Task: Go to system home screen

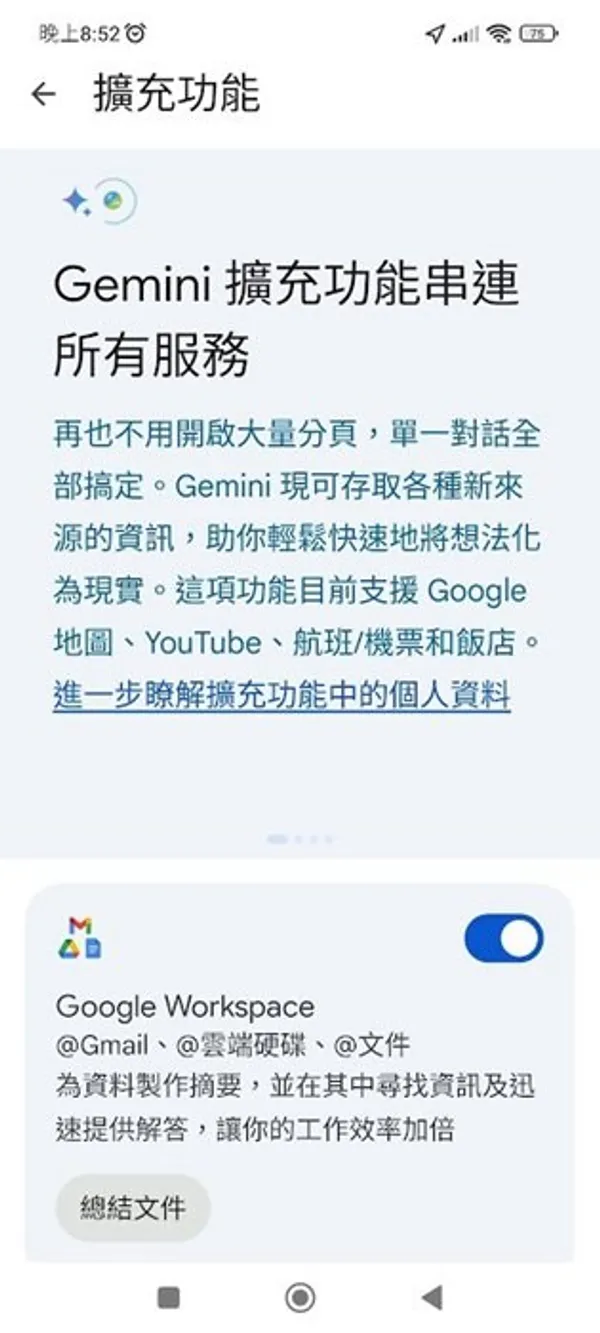Action: coord(300,1297)
